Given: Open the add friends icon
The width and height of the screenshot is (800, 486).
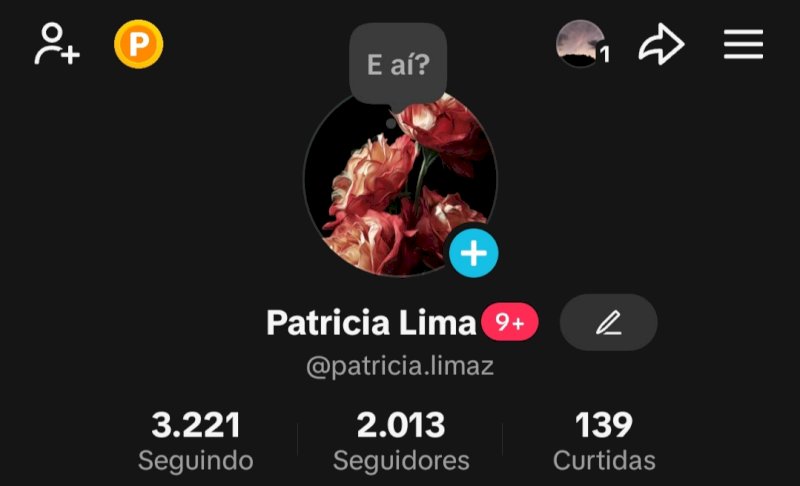Looking at the screenshot, I should [57, 44].
